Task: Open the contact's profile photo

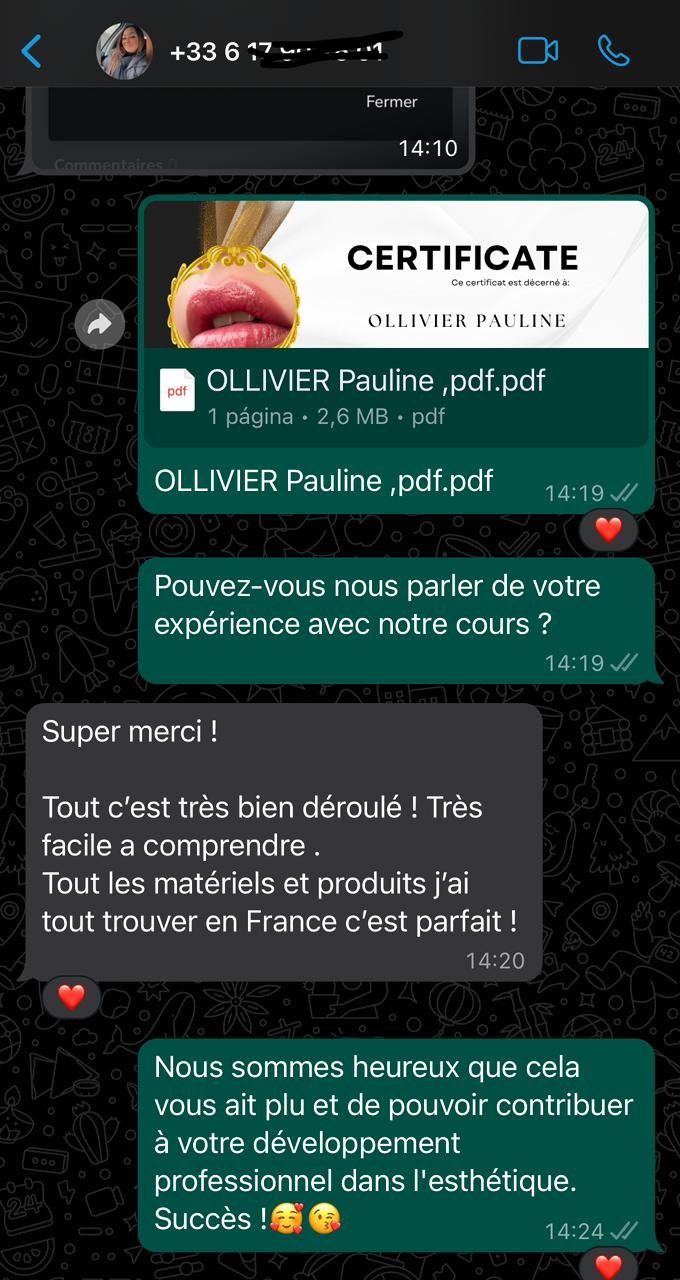Action: [x=124, y=51]
